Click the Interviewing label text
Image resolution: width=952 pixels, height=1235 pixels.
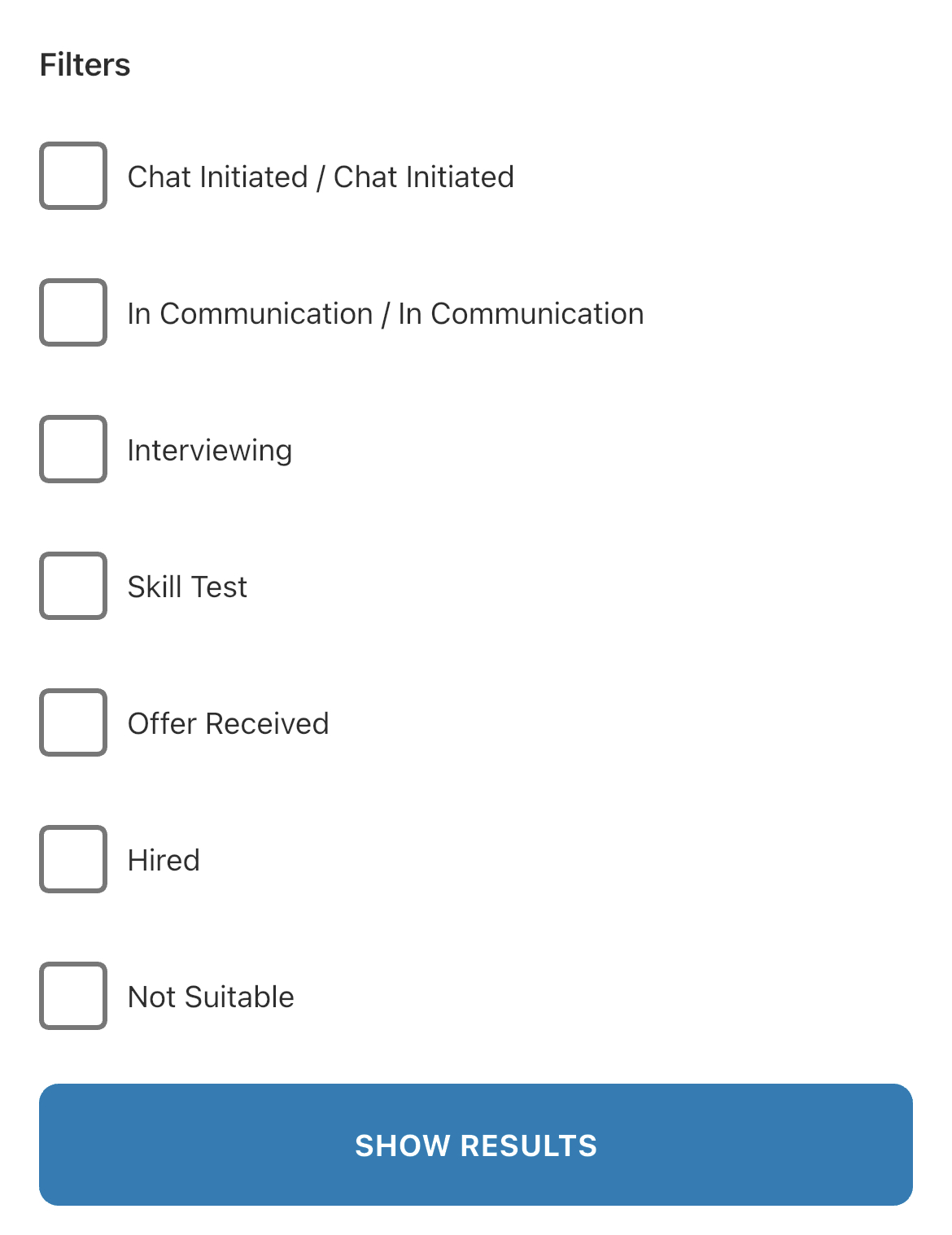point(210,450)
